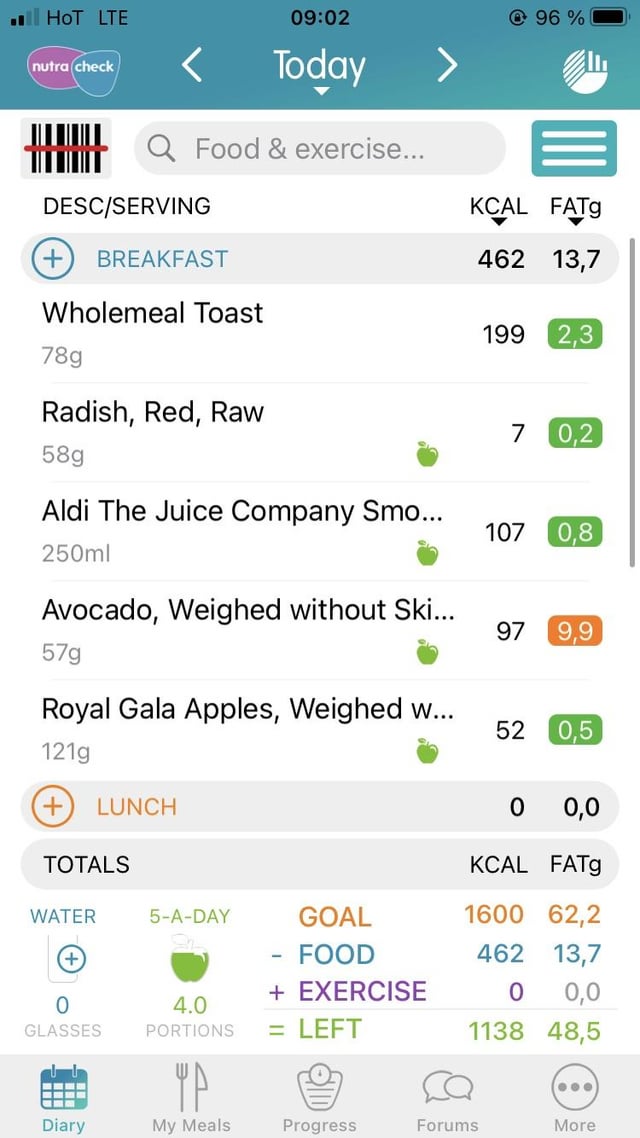
Task: Open the Royal Gala Apples entry
Action: tap(319, 729)
